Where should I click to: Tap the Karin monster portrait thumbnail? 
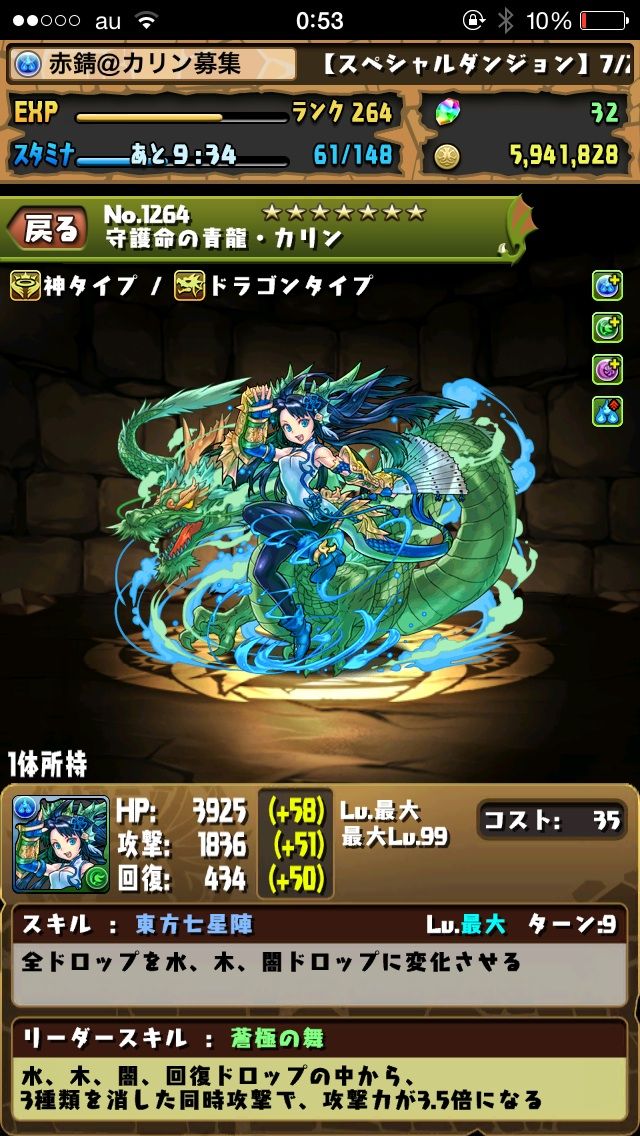click(61, 845)
